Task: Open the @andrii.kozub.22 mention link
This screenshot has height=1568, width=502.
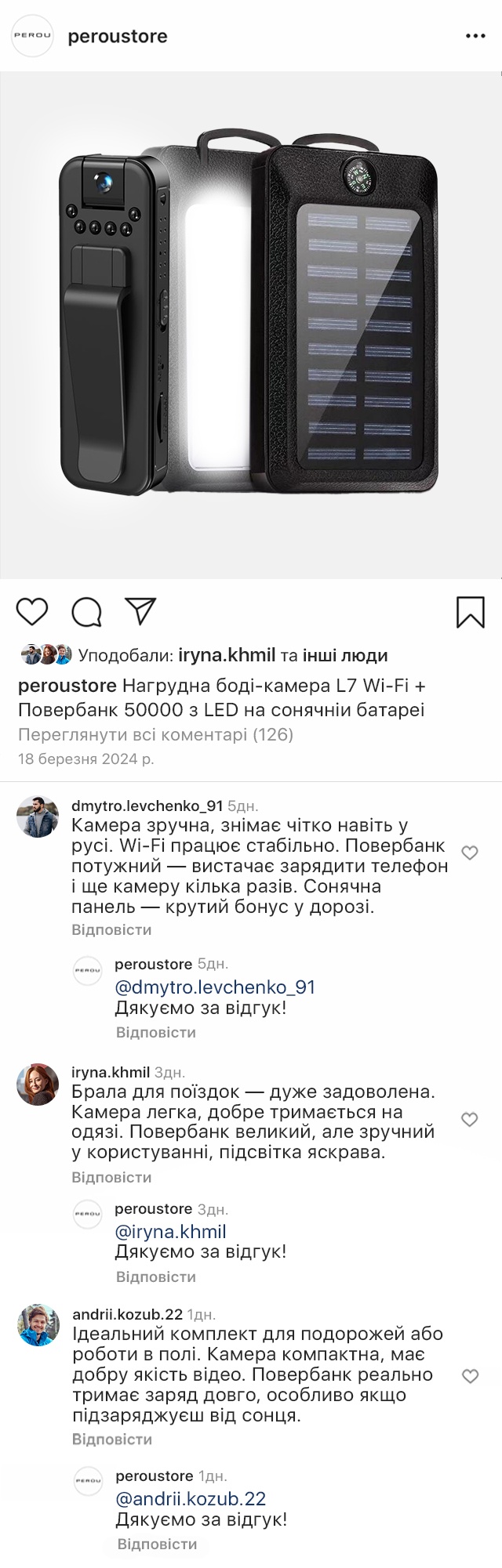Action: (x=191, y=1499)
